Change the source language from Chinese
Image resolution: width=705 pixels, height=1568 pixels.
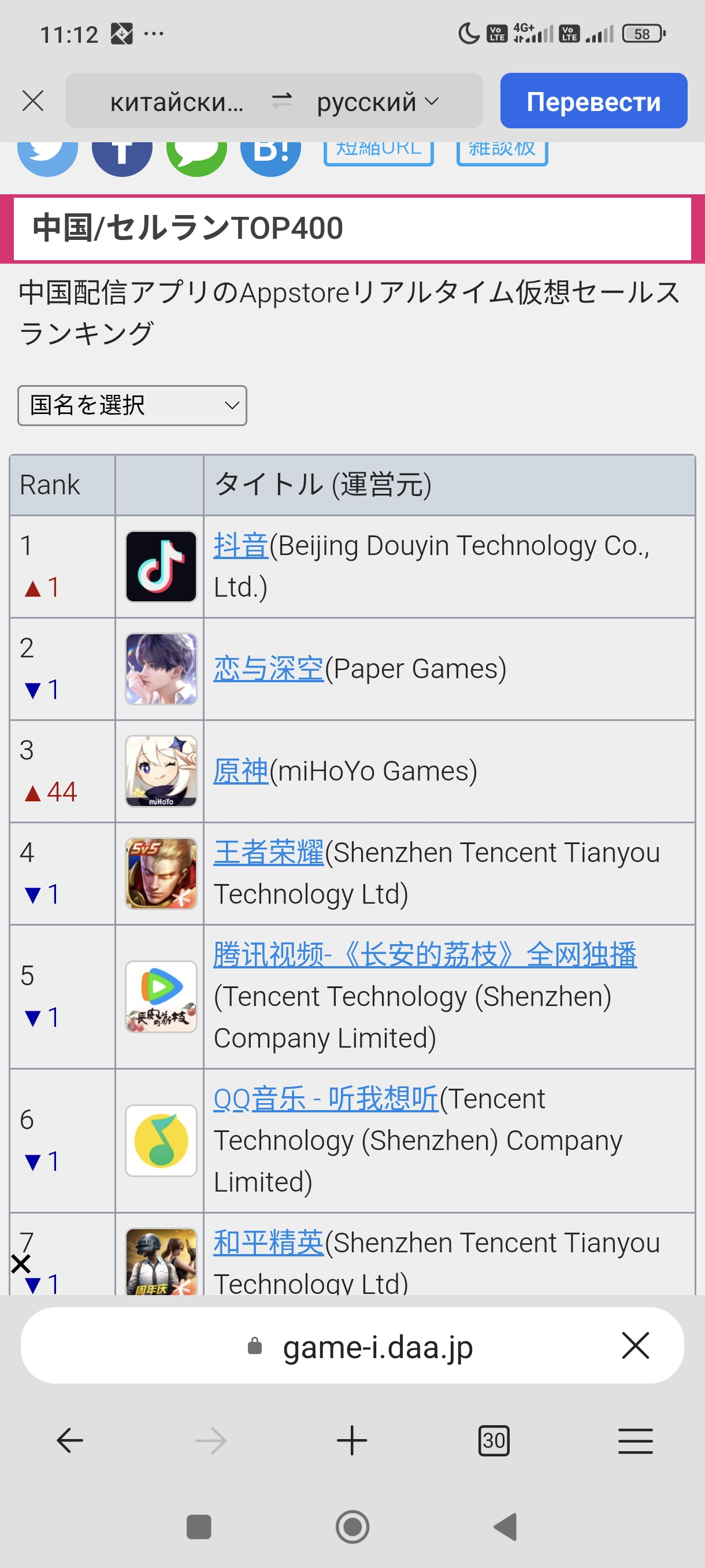pyautogui.click(x=176, y=102)
